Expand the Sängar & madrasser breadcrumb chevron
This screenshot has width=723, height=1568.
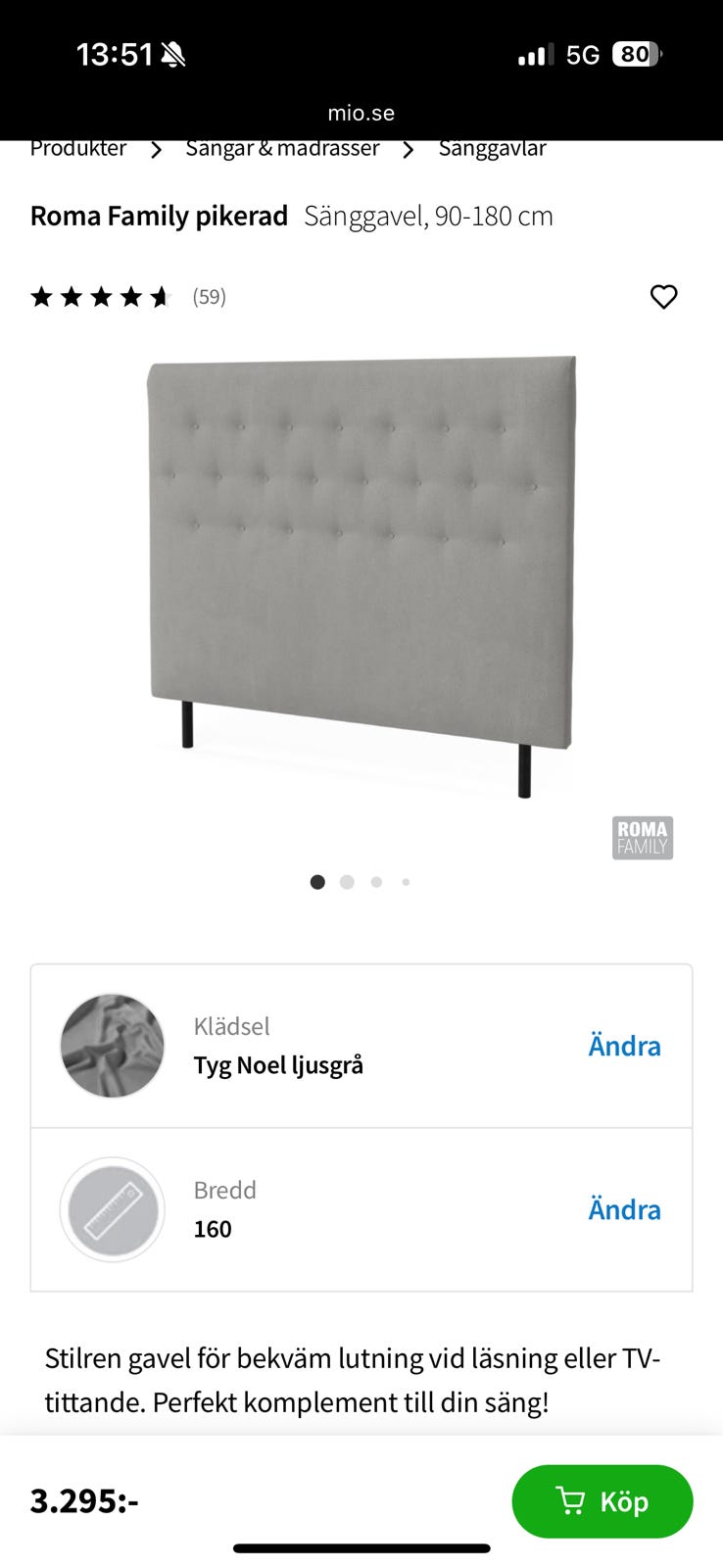click(x=408, y=150)
